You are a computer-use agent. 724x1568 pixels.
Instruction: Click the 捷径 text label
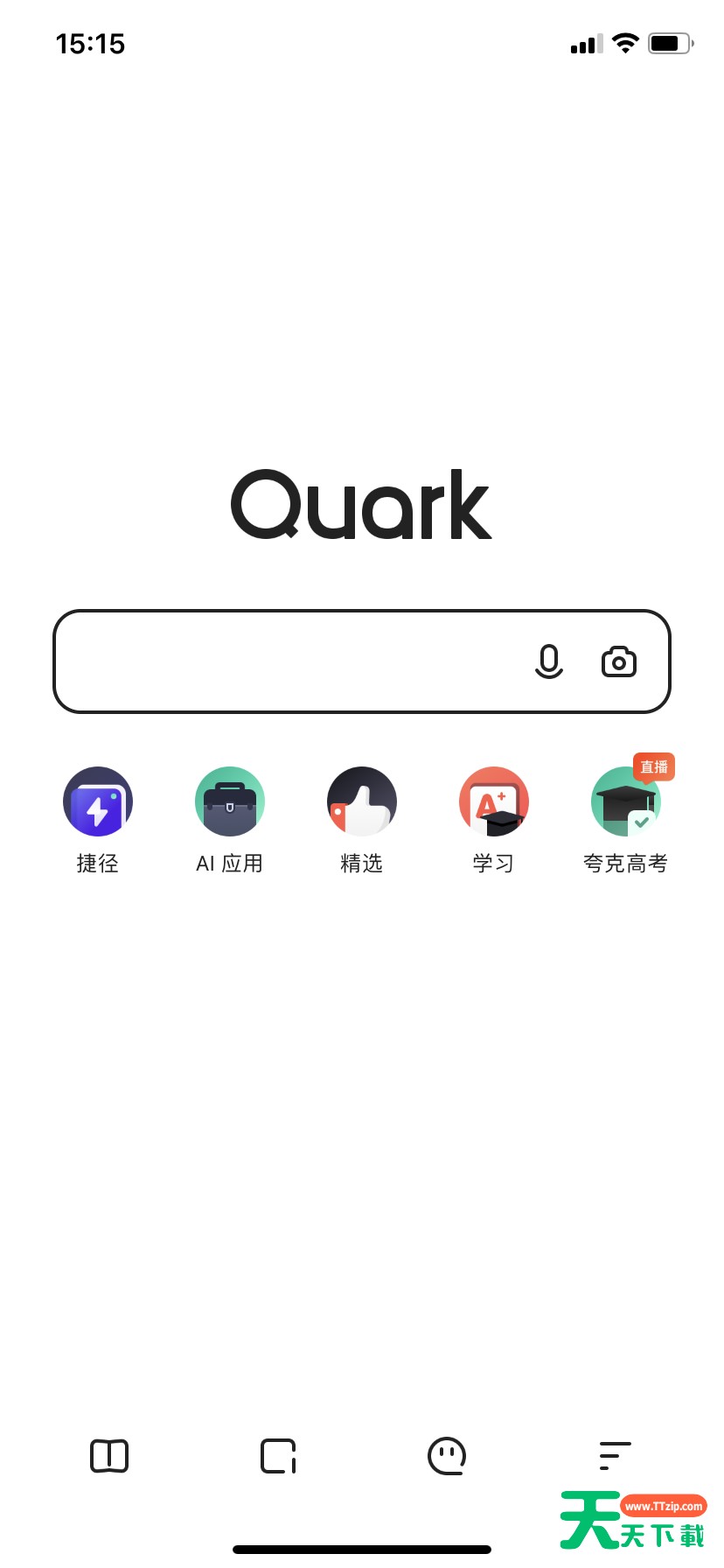click(97, 863)
